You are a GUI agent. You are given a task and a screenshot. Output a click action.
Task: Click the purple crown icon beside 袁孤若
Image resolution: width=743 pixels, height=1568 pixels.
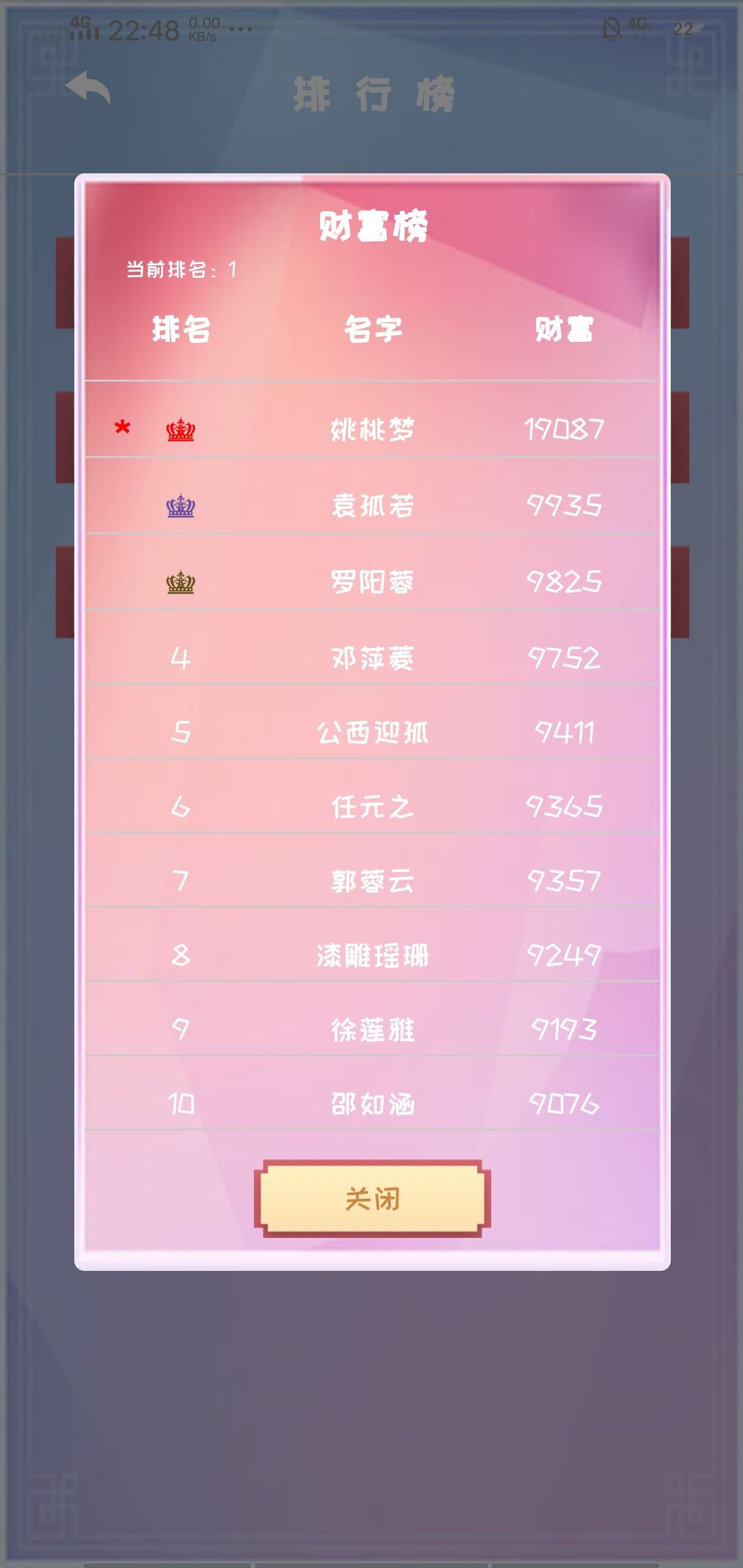[x=180, y=506]
